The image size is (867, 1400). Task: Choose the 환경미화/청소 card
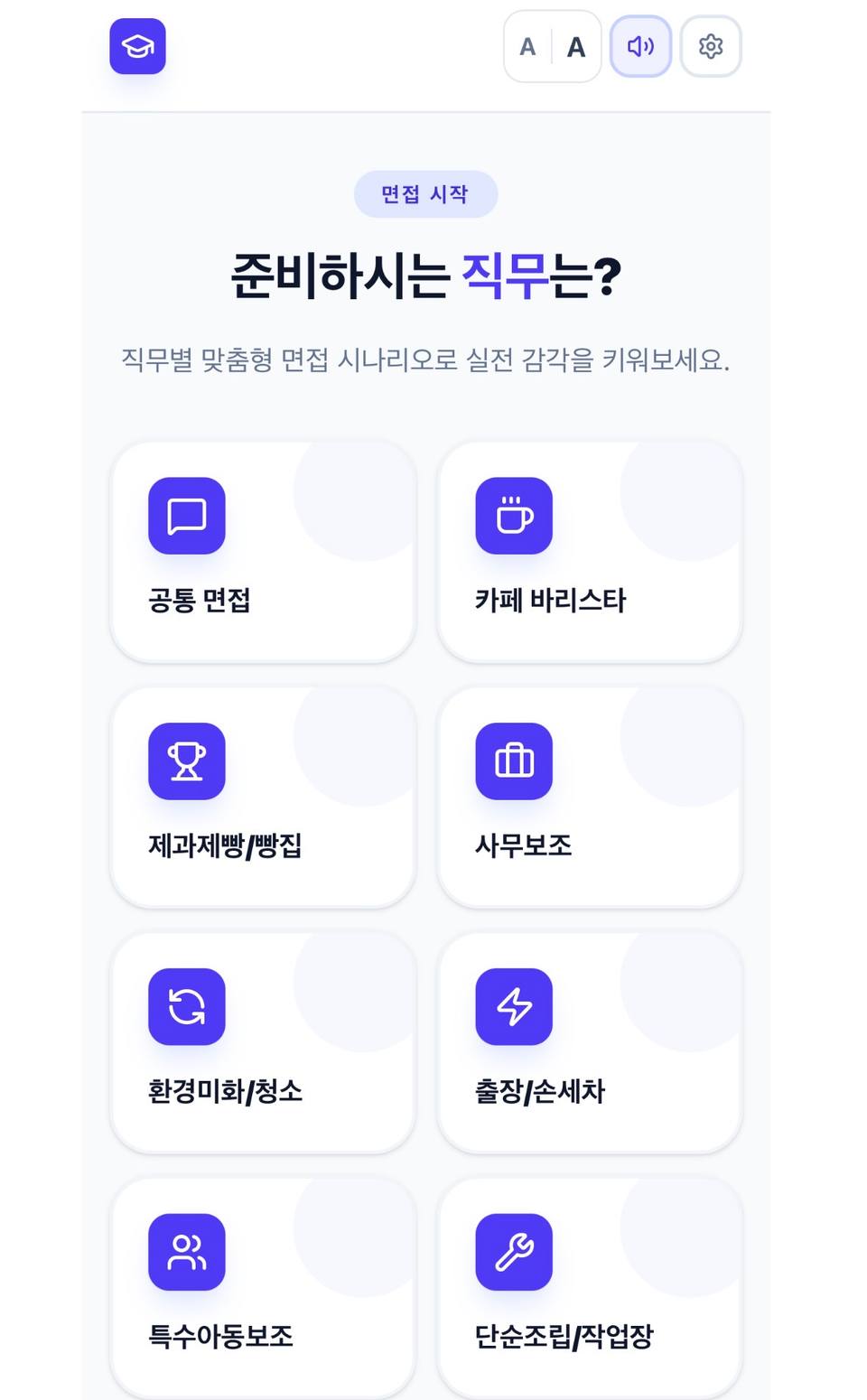[263, 1043]
